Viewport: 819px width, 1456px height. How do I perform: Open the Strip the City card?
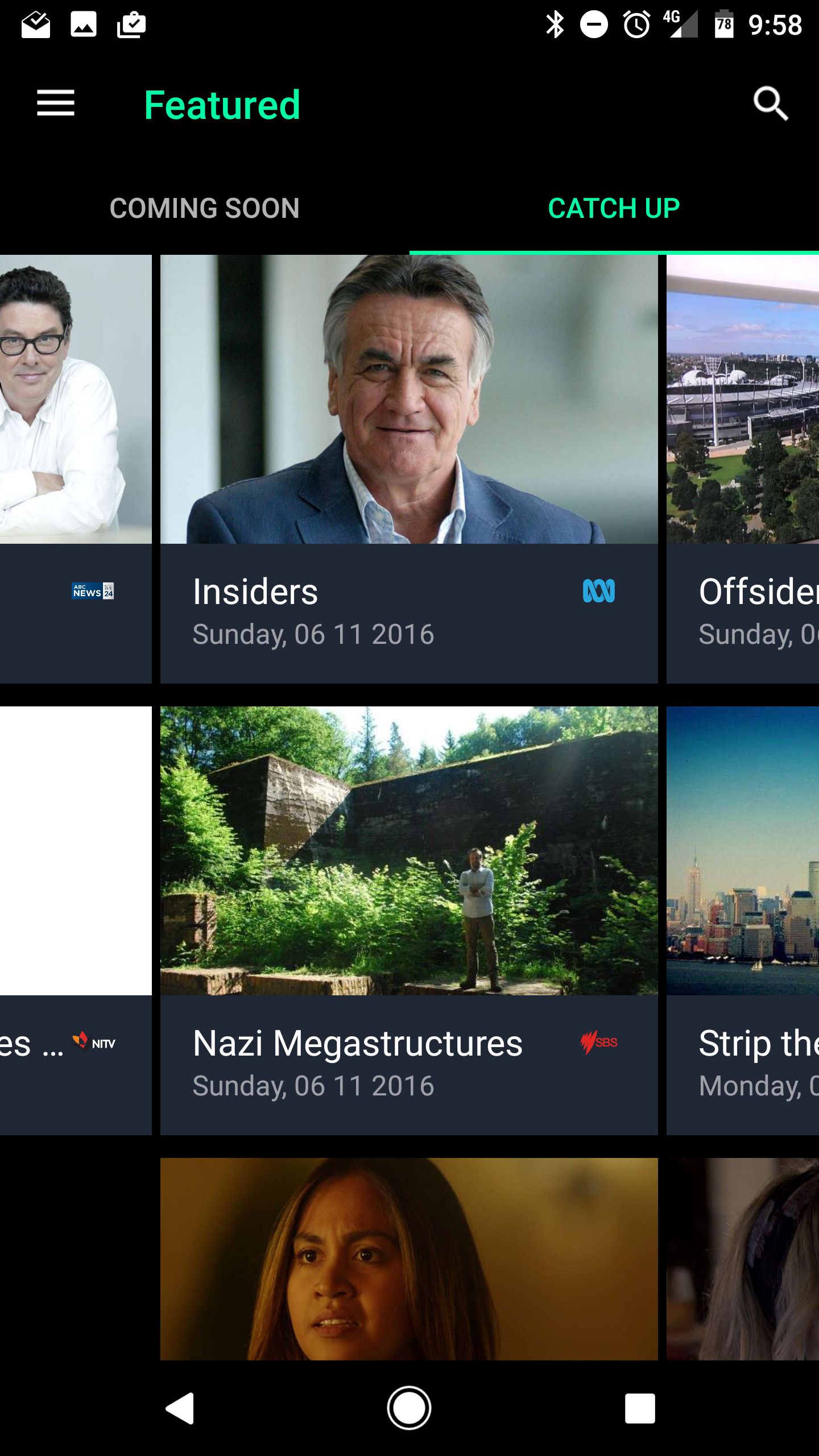(x=743, y=921)
